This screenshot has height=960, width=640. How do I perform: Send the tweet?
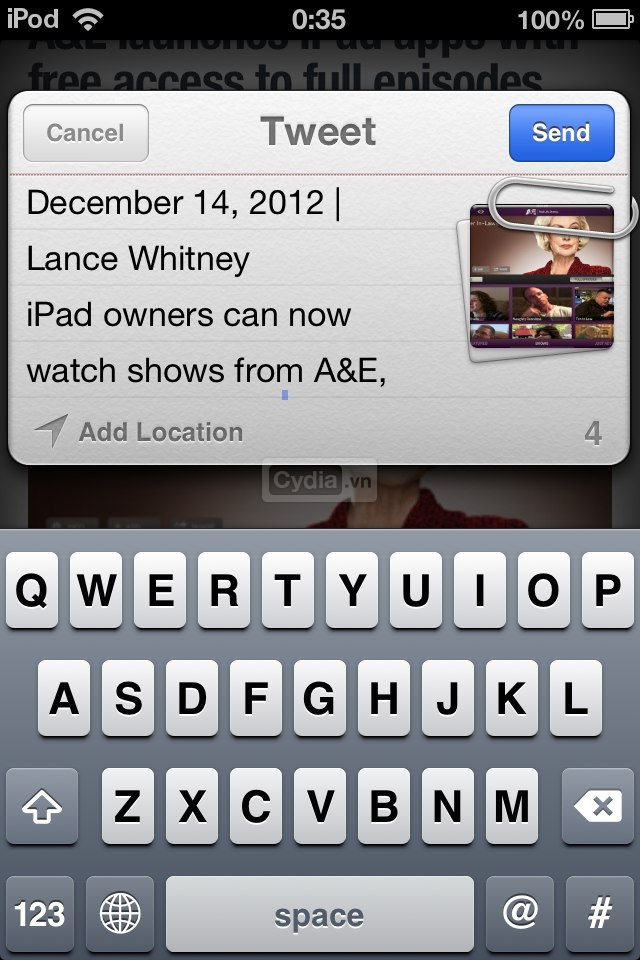(561, 133)
